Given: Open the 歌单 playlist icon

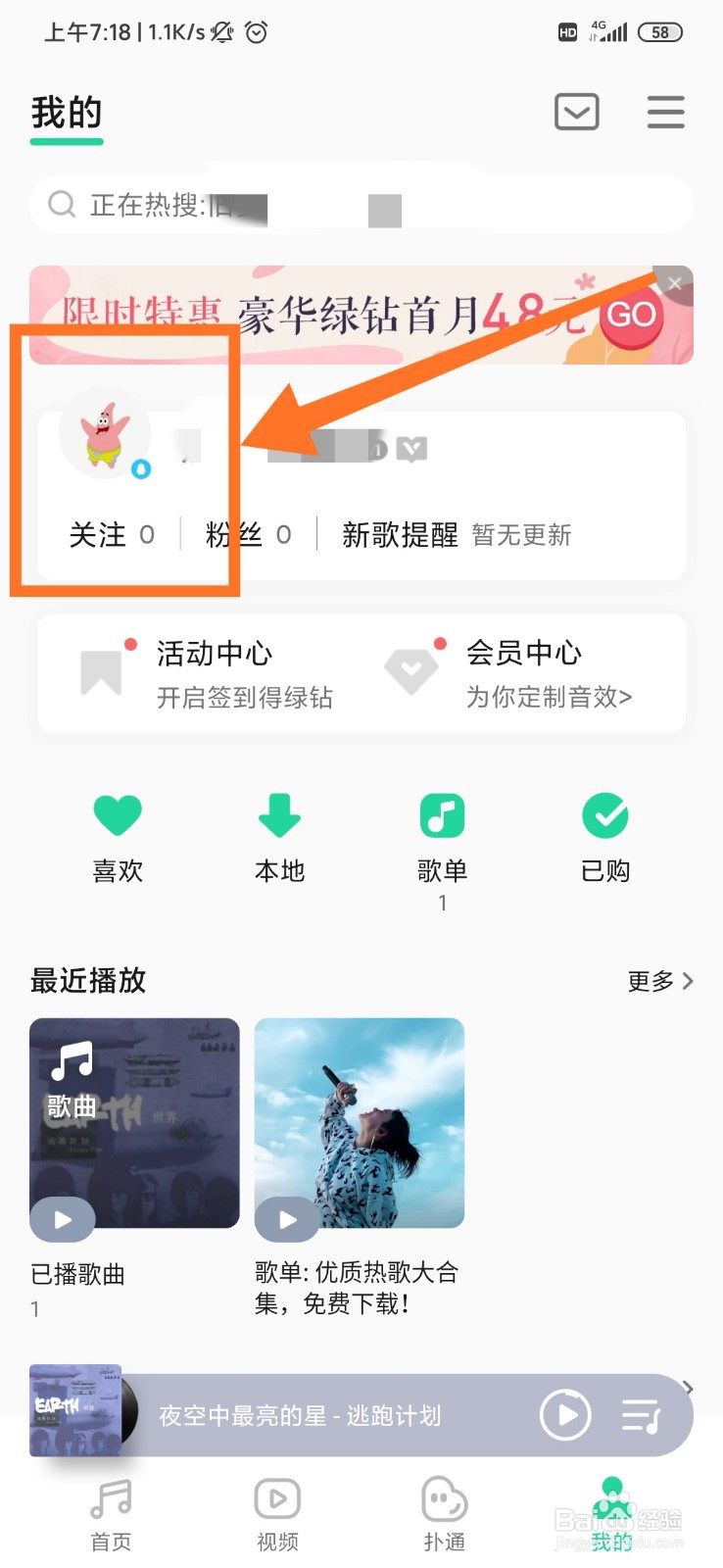Looking at the screenshot, I should click(x=442, y=814).
